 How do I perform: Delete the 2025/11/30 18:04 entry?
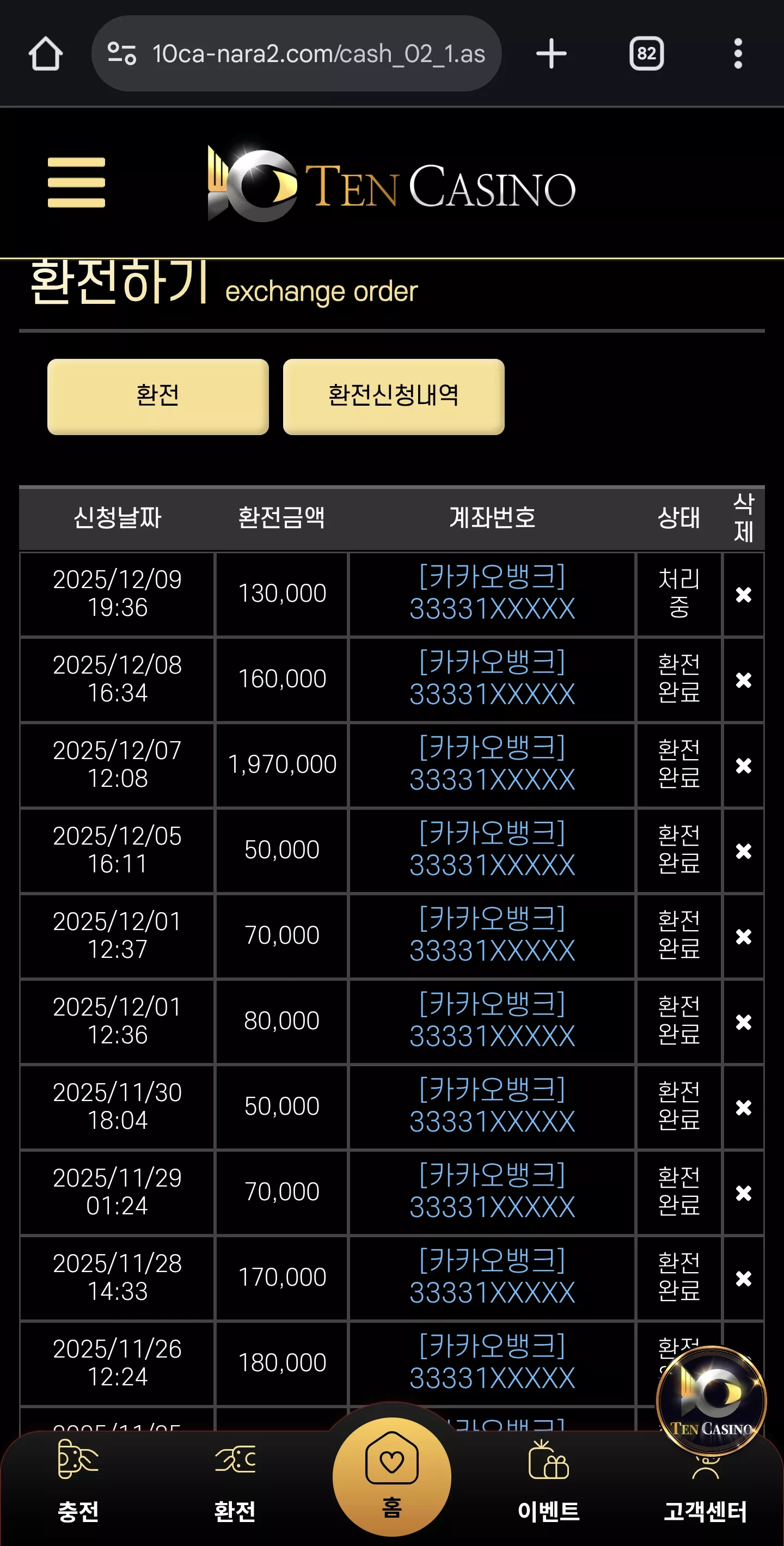743,1107
